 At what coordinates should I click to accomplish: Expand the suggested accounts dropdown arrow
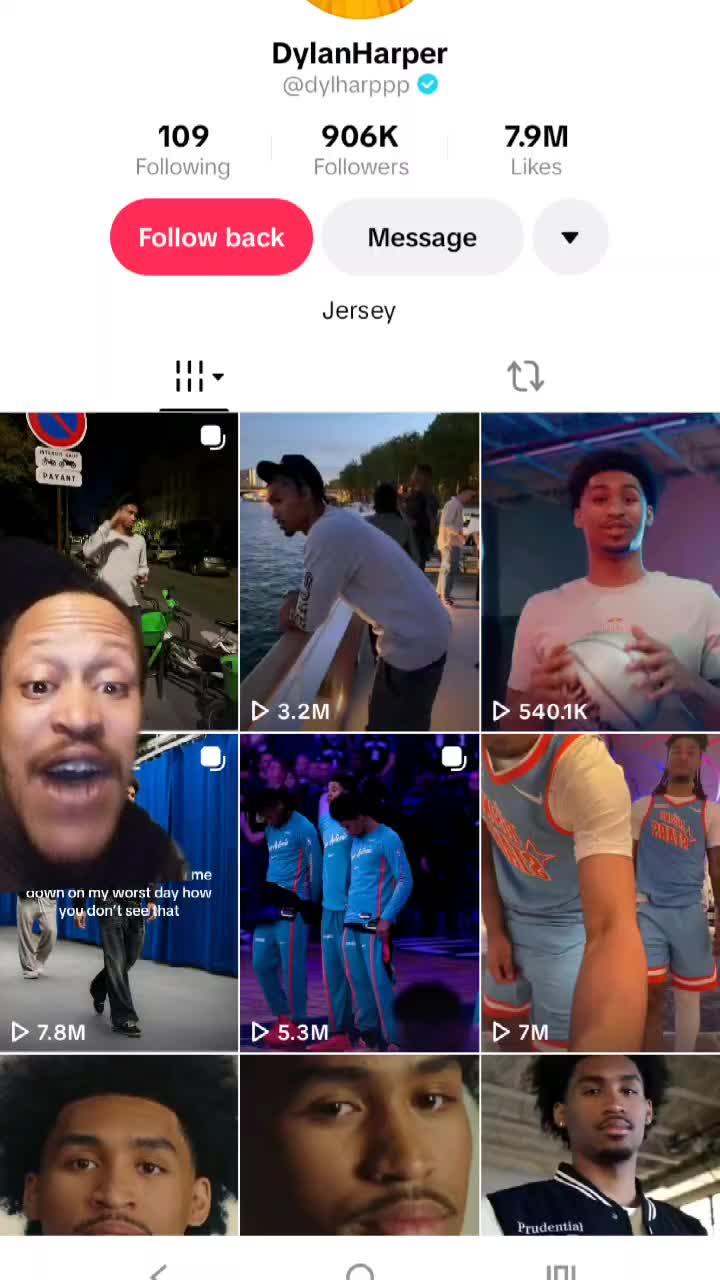pos(570,237)
